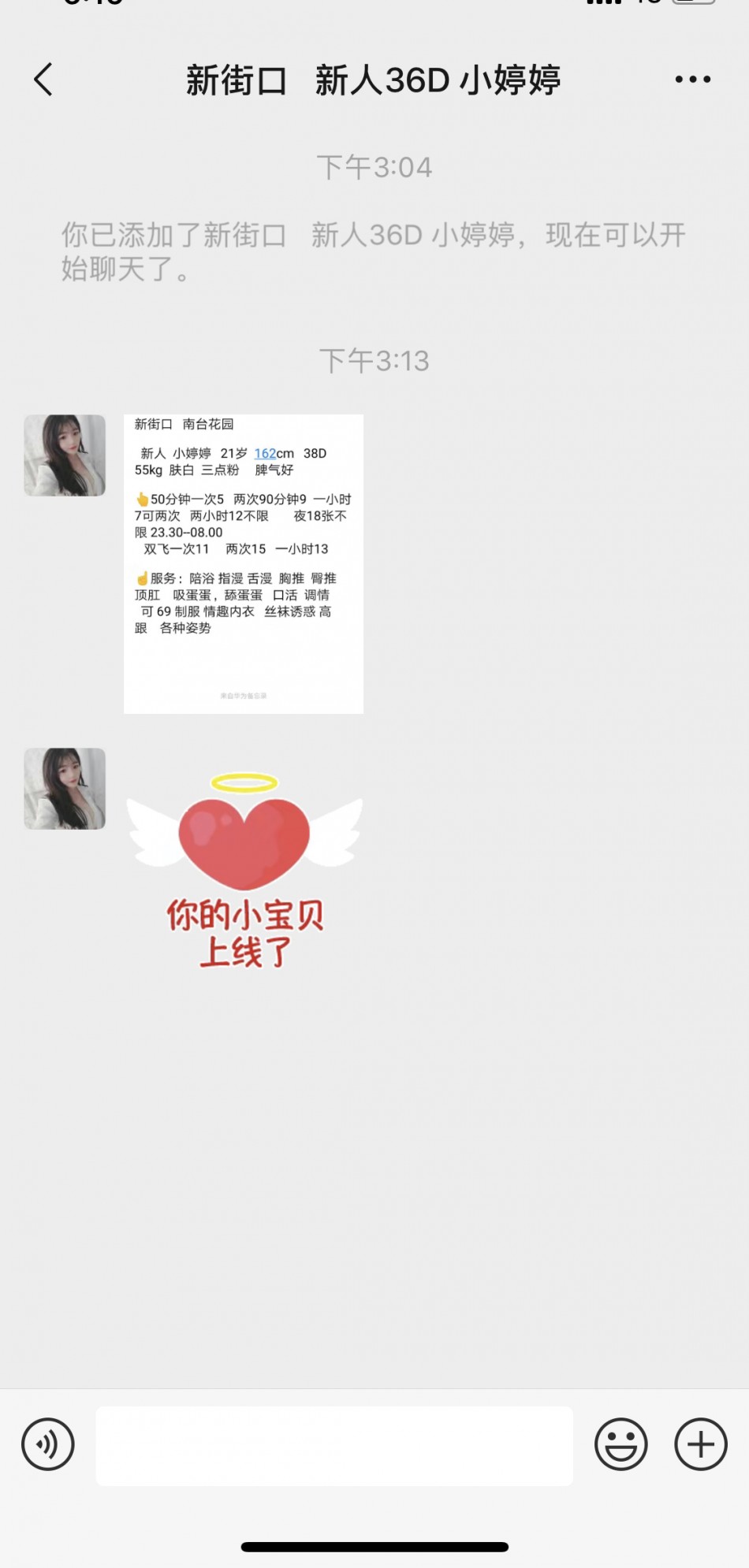Open the chat info overflow menu

point(692,80)
